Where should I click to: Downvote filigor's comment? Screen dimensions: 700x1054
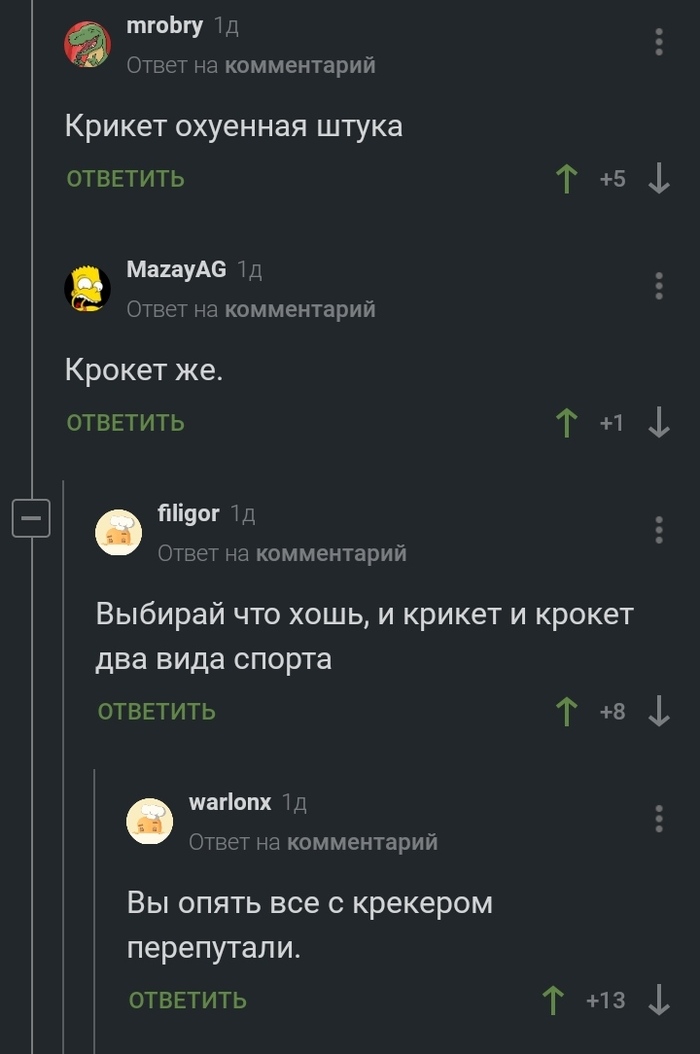coord(659,711)
